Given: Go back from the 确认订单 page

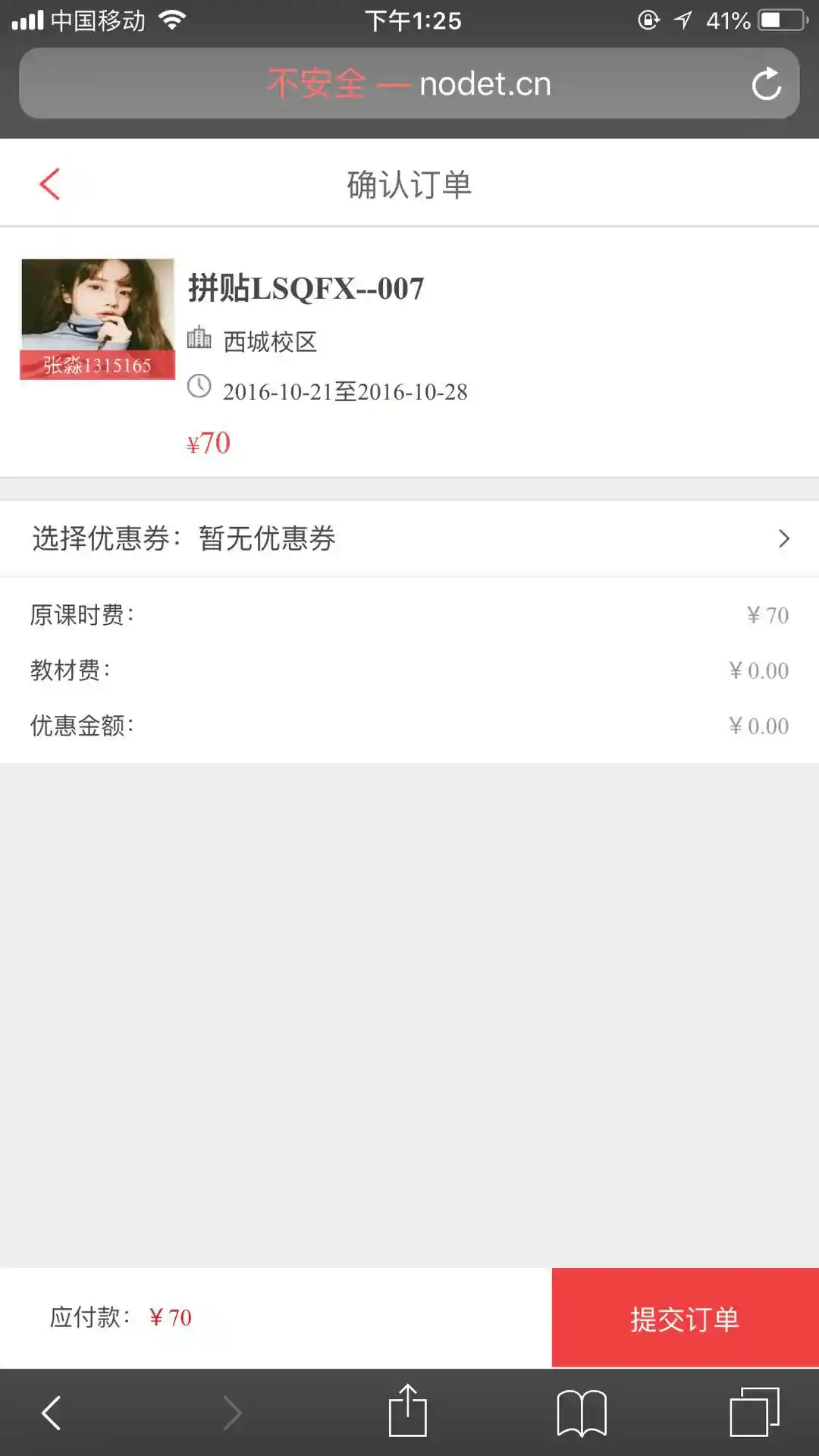Looking at the screenshot, I should (x=50, y=184).
